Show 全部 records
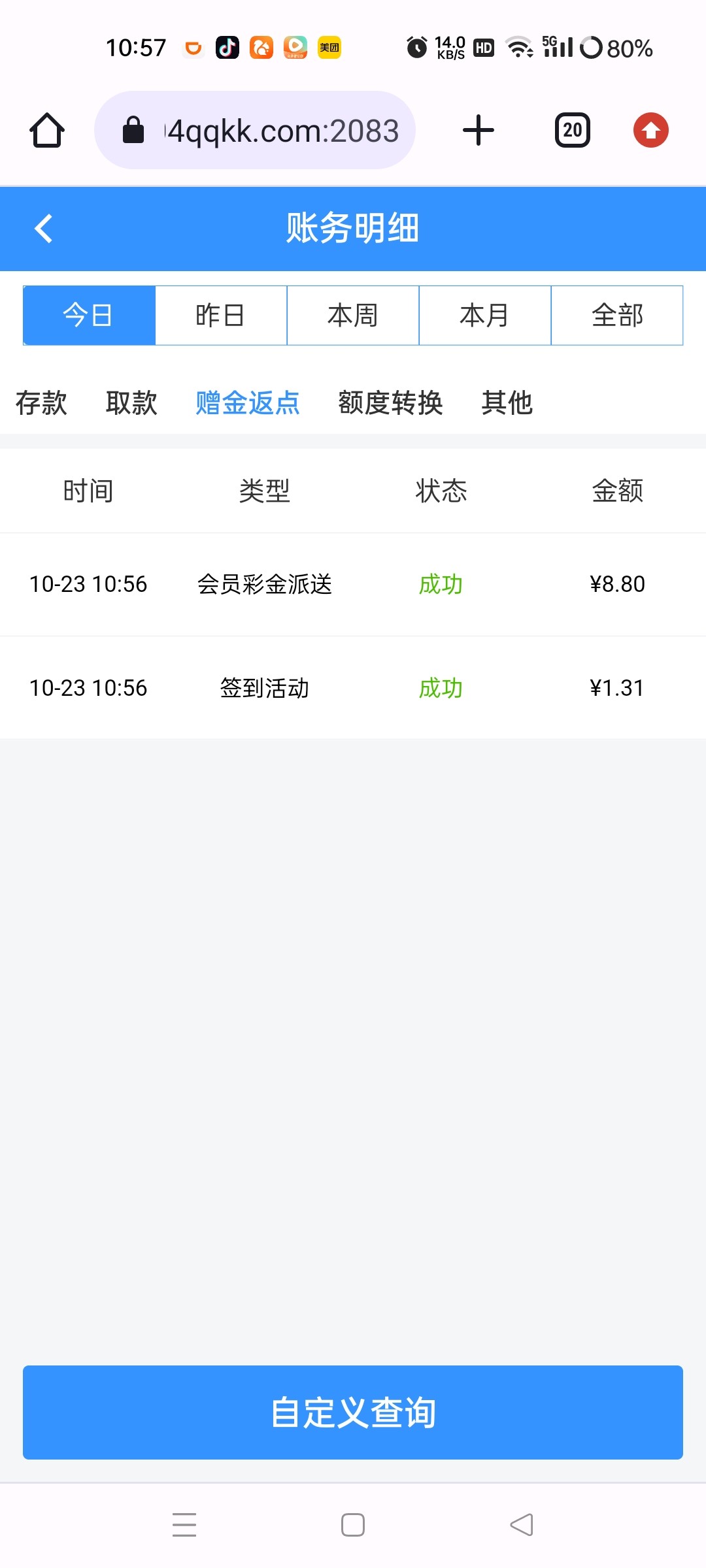The image size is (706, 1568). click(x=617, y=316)
